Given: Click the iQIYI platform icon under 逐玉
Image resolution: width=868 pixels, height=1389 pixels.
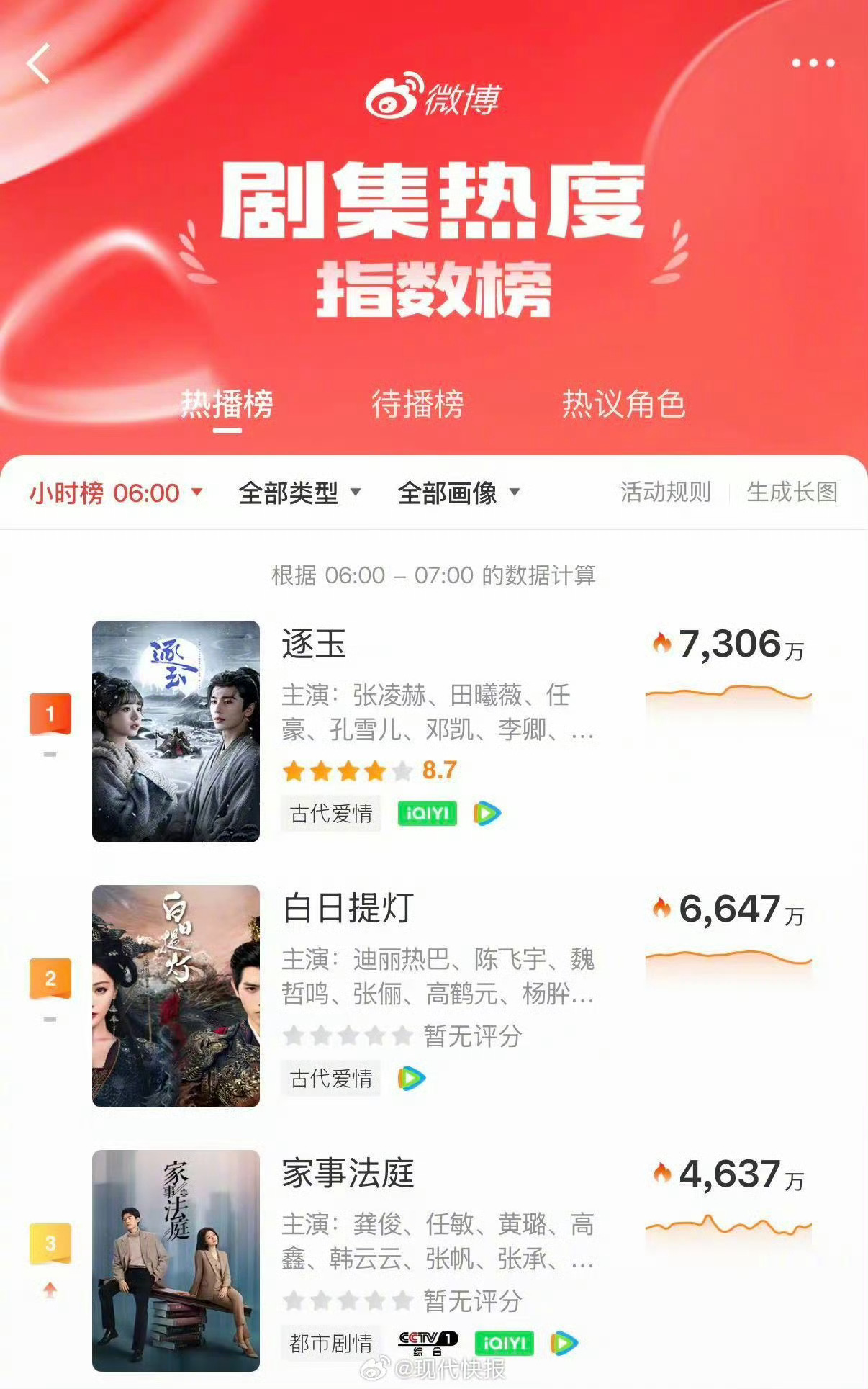Looking at the screenshot, I should pos(426,813).
